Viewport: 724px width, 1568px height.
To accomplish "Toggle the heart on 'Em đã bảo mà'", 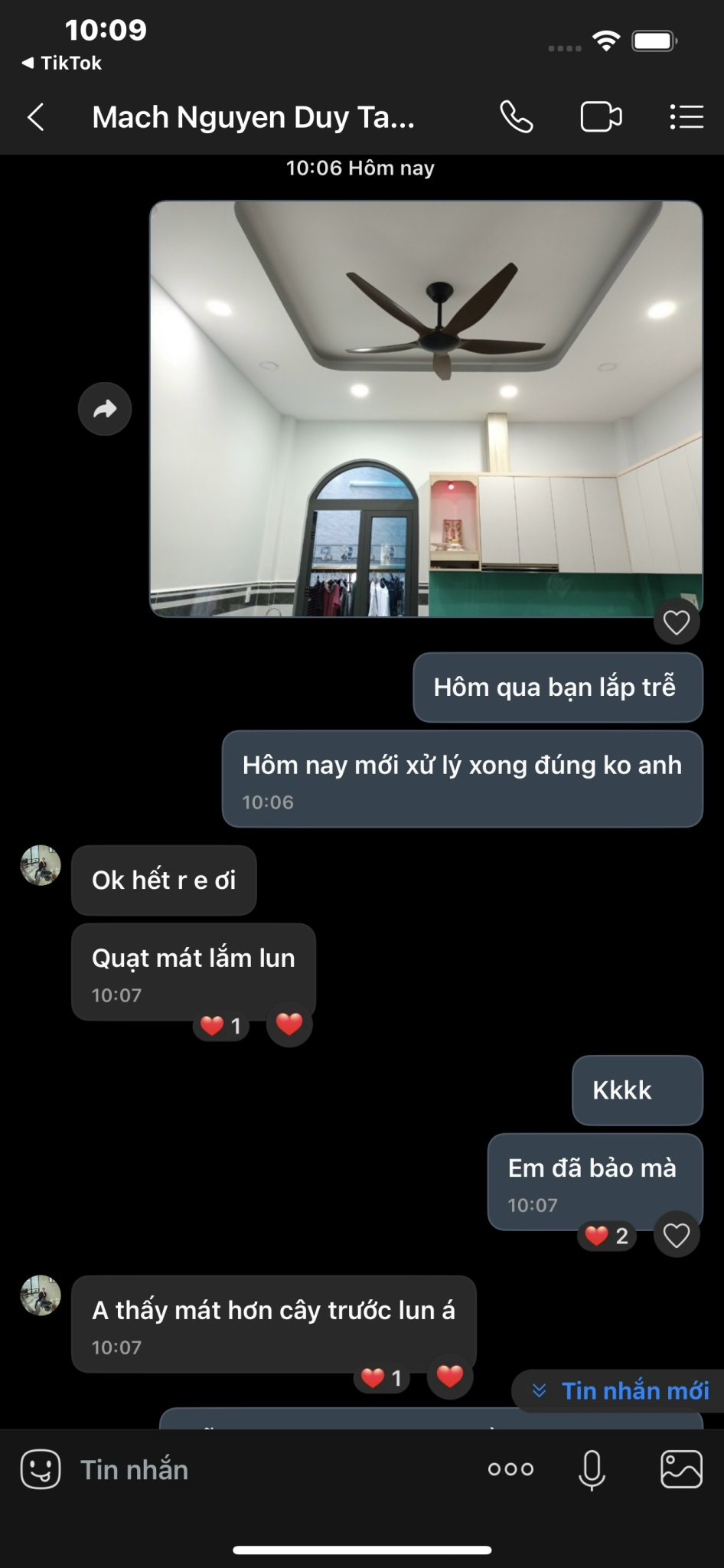I will [x=677, y=1235].
